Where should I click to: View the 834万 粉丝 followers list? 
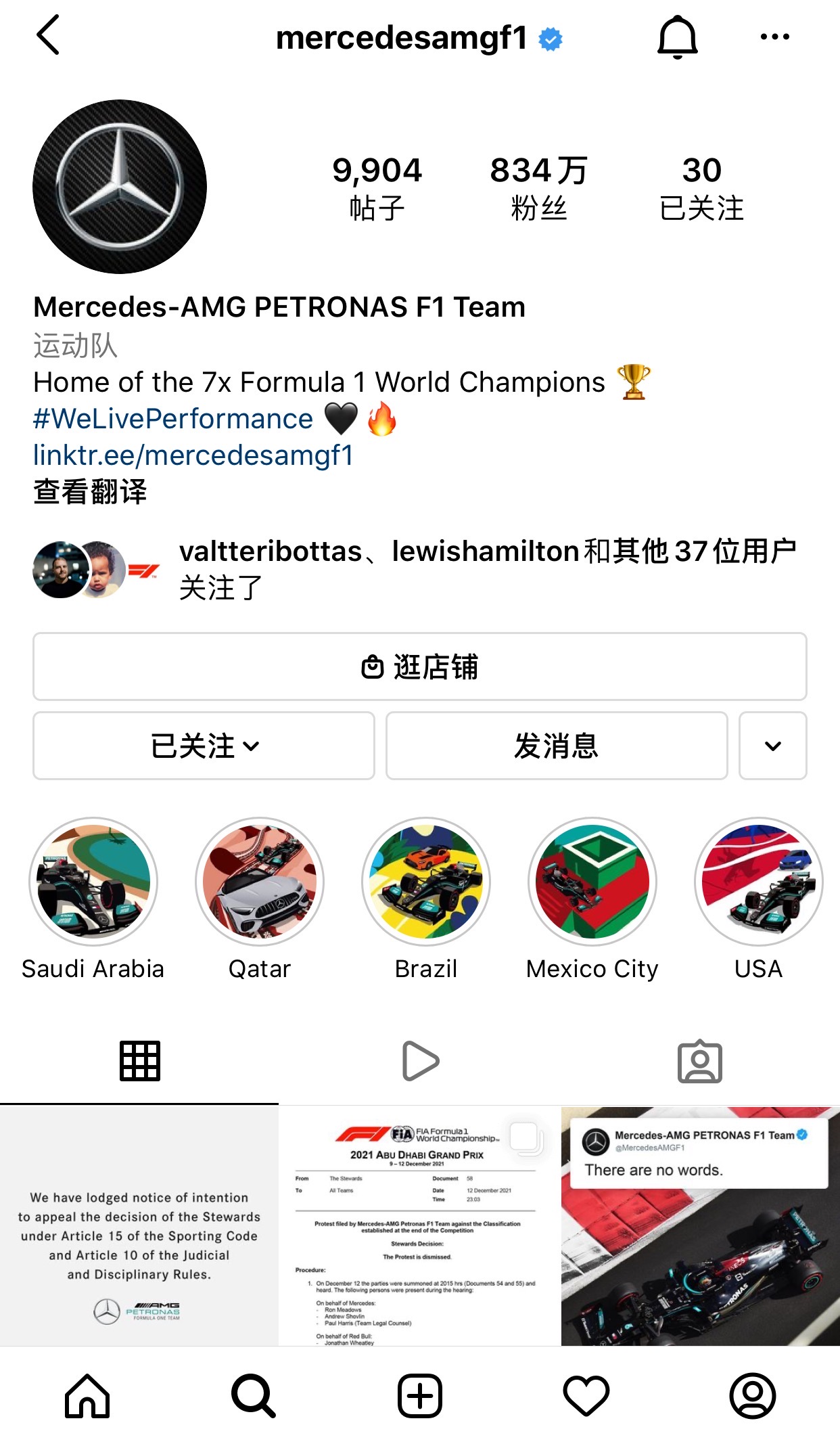pos(538,187)
